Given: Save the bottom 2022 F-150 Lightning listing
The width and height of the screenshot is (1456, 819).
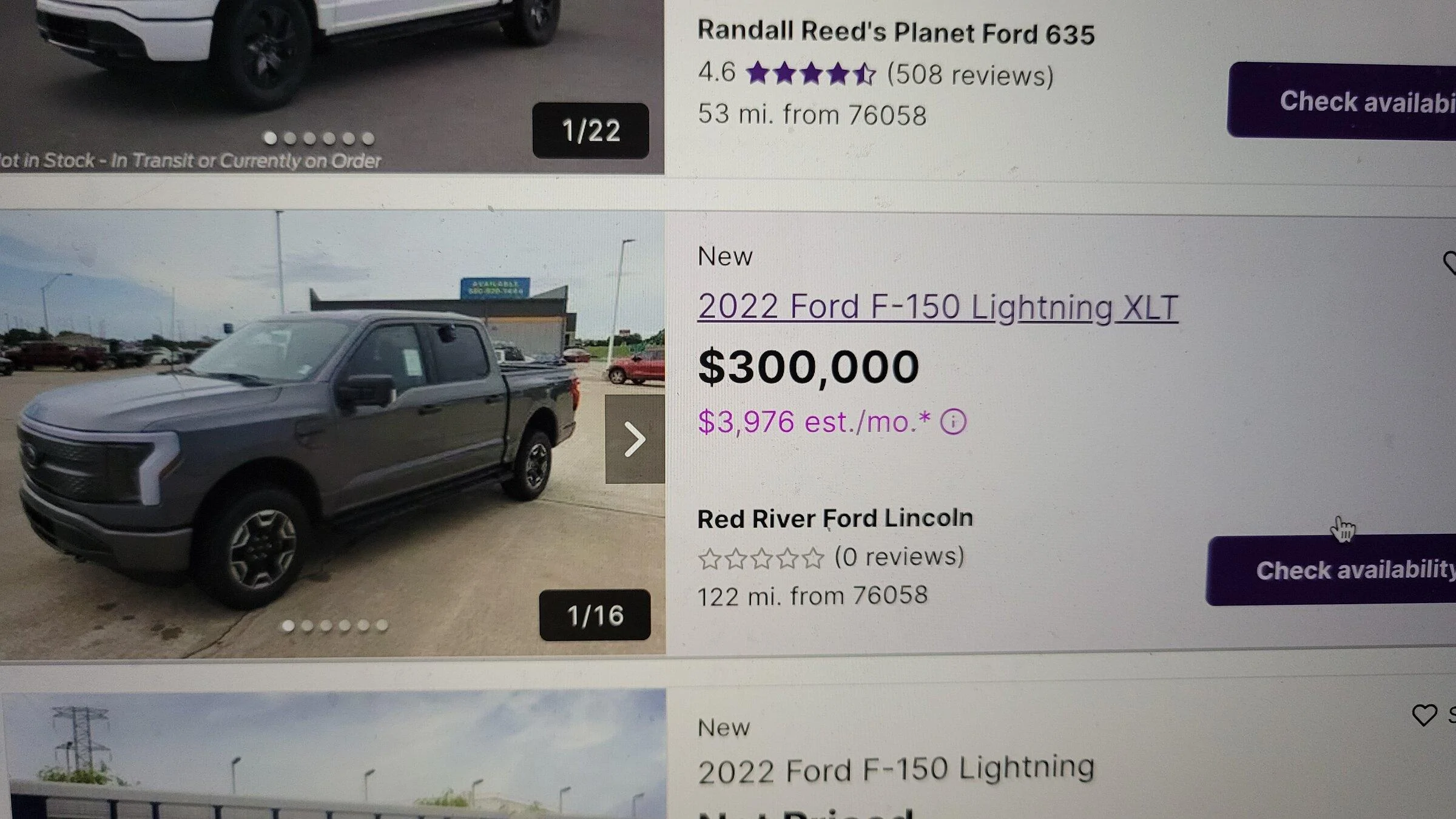Looking at the screenshot, I should [1424, 715].
